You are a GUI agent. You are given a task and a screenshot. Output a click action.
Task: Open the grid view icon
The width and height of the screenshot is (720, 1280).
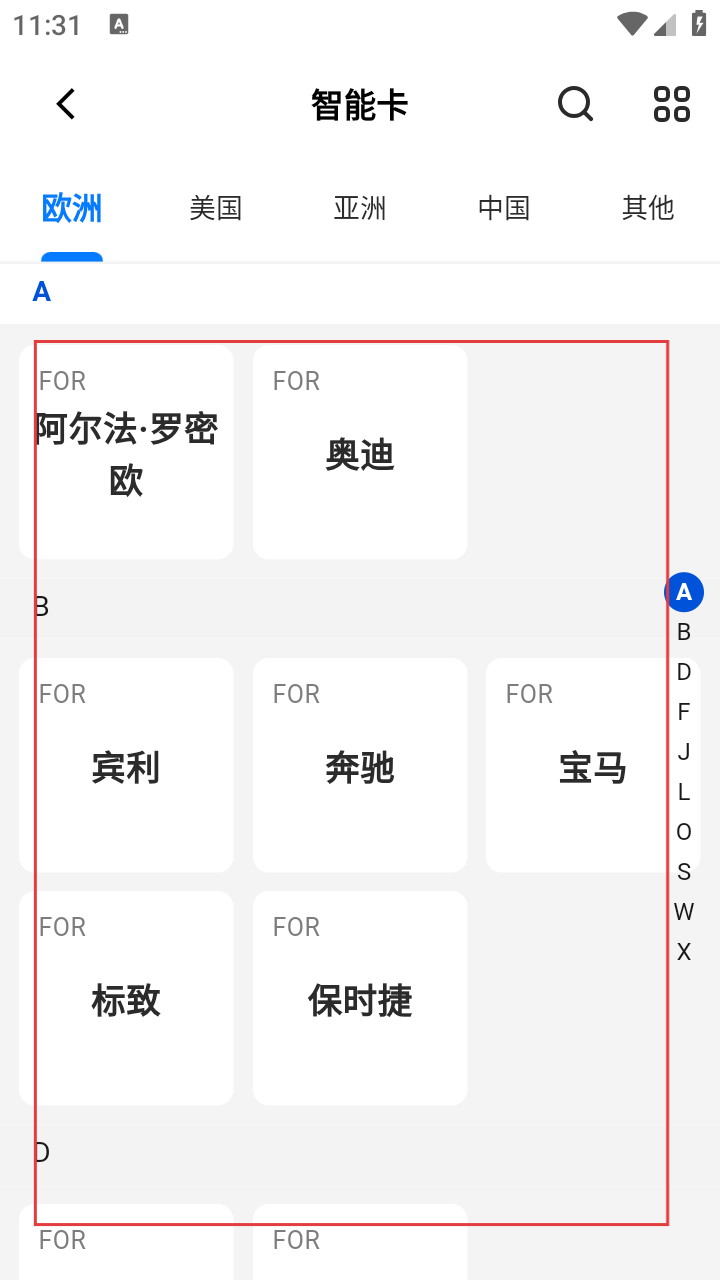point(672,104)
